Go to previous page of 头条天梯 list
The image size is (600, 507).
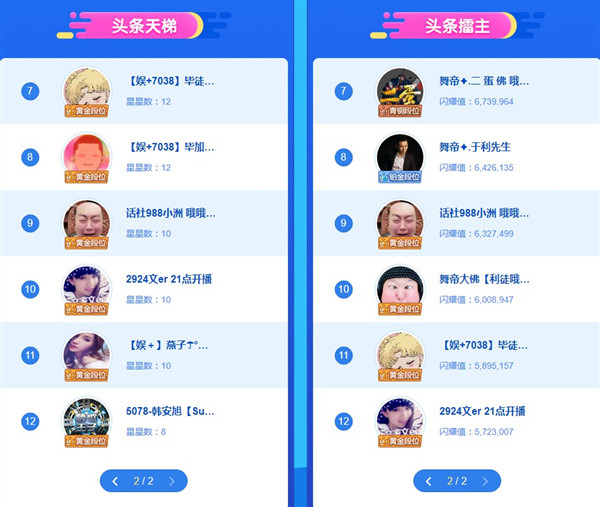(x=115, y=481)
